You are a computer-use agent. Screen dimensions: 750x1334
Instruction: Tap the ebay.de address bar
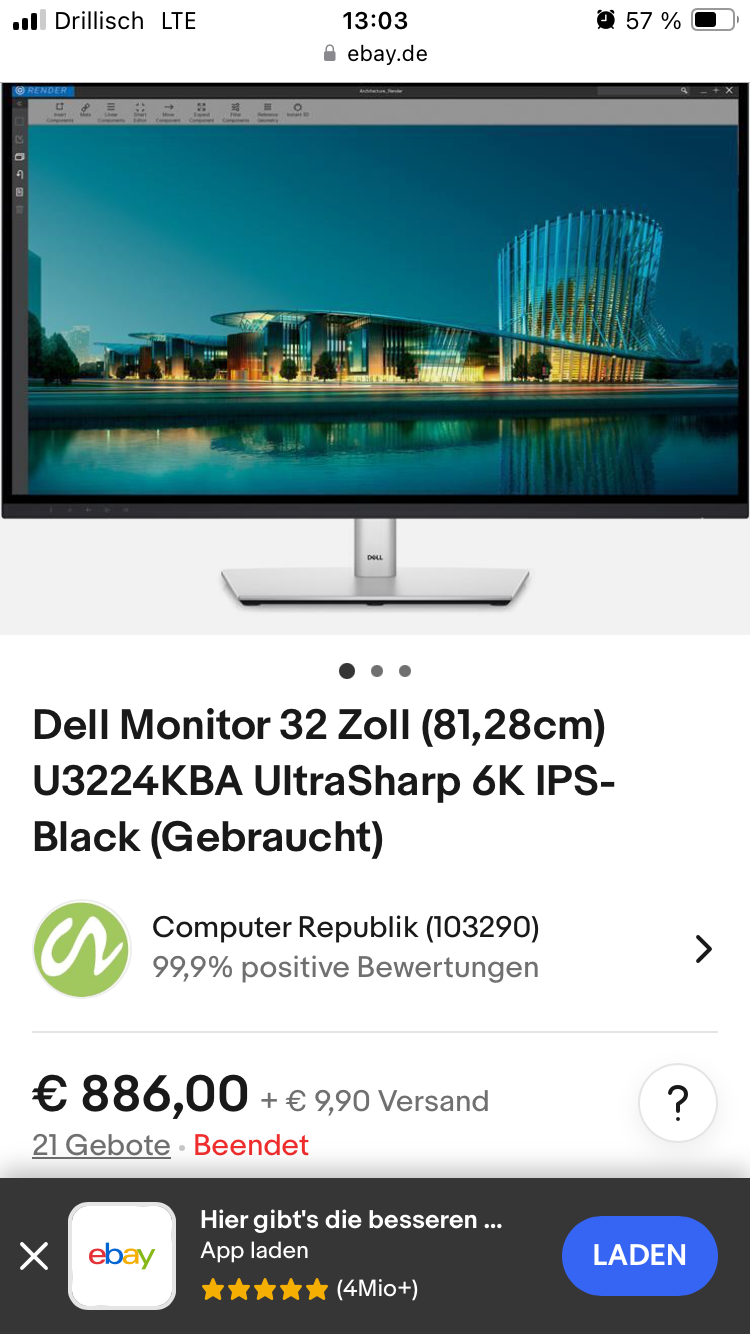click(376, 54)
